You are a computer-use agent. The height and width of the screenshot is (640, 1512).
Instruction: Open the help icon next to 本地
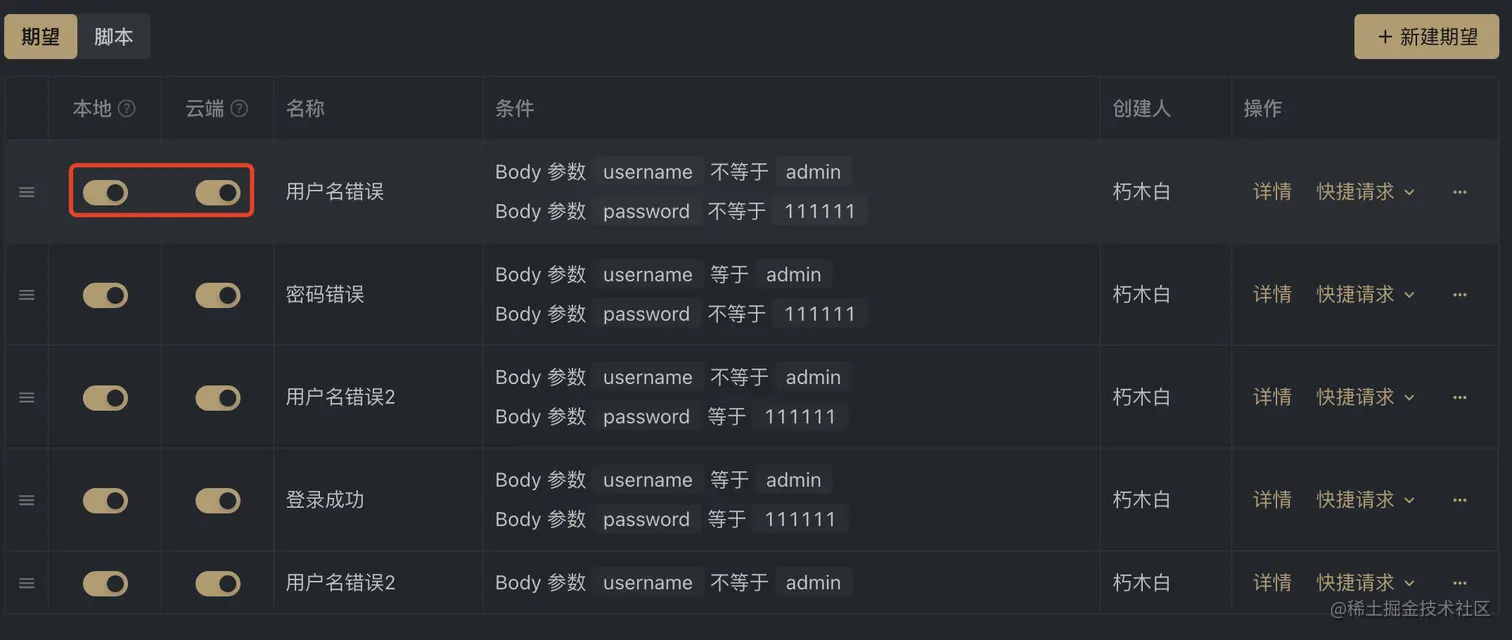pyautogui.click(x=127, y=109)
